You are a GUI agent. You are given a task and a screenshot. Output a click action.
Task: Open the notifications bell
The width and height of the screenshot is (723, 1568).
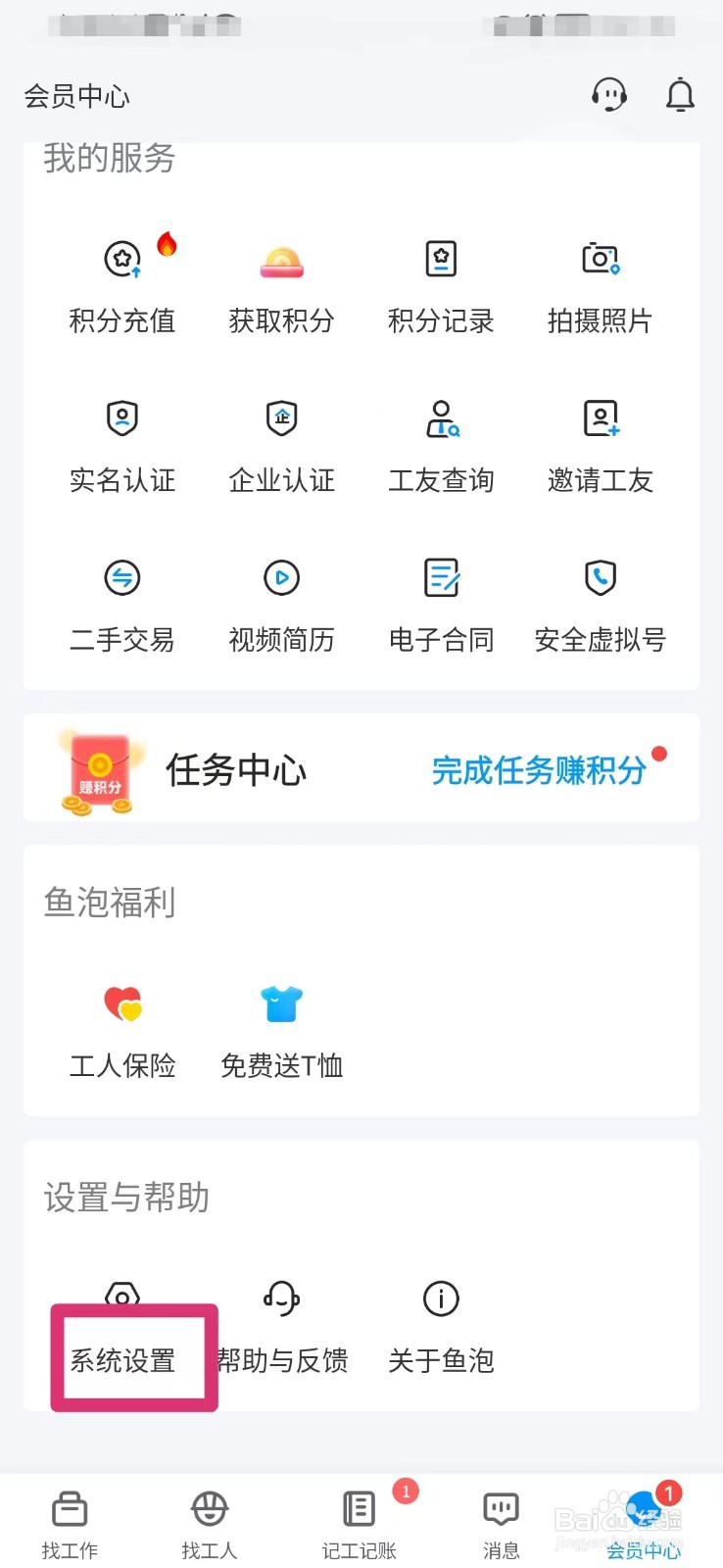pos(680,95)
